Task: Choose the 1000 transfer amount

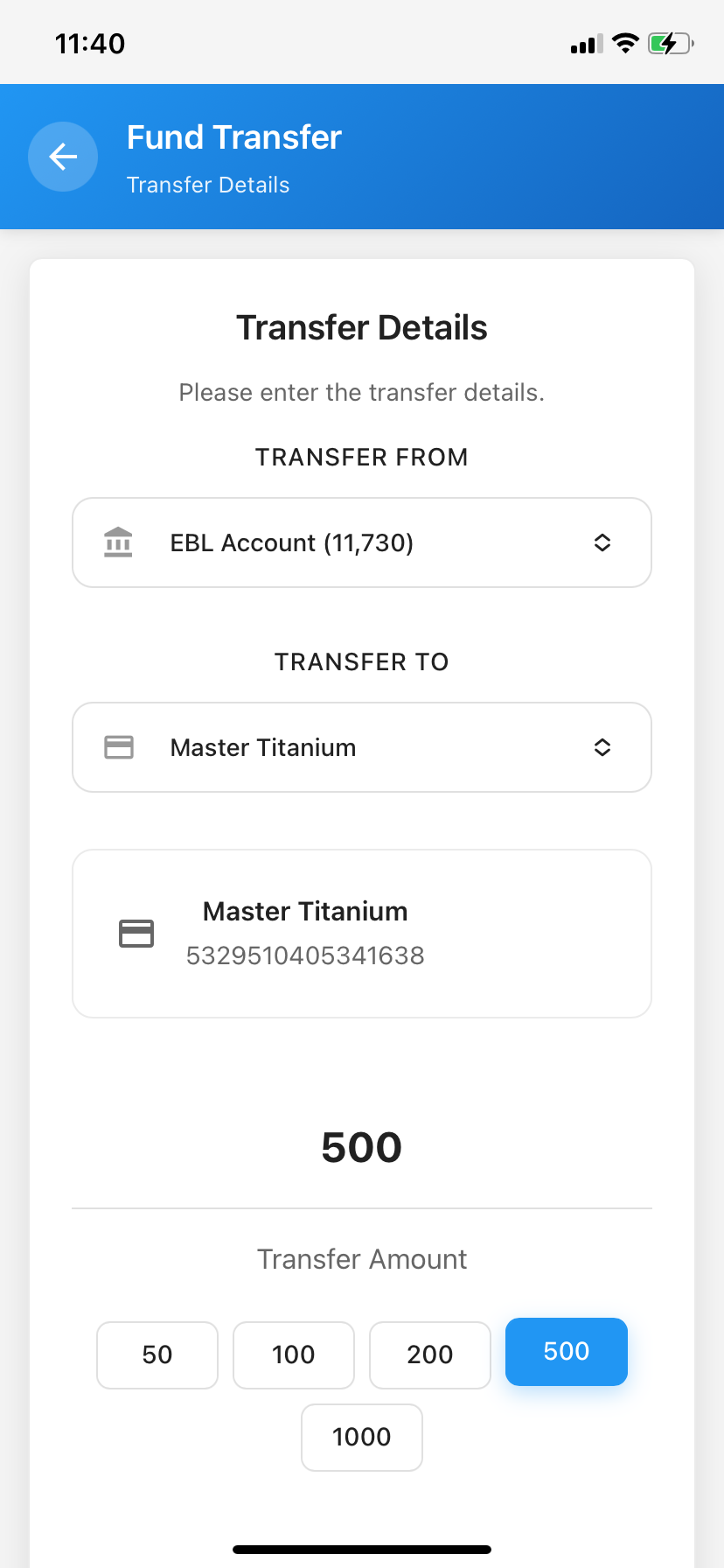Action: coord(361,1437)
